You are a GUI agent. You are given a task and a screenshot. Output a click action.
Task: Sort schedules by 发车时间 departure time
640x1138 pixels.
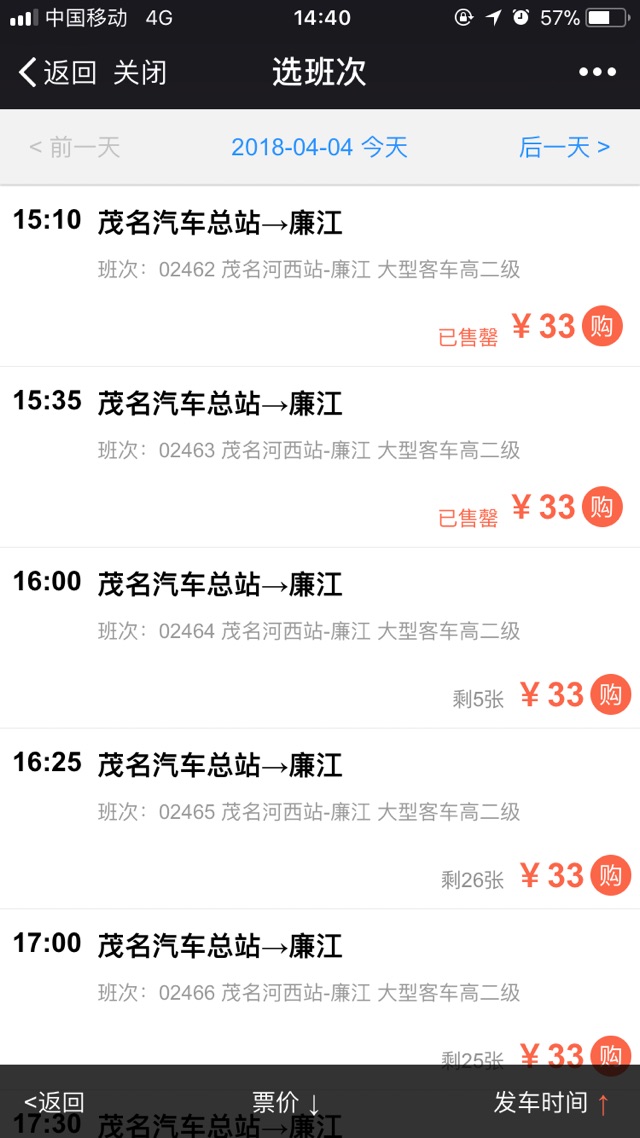552,1103
